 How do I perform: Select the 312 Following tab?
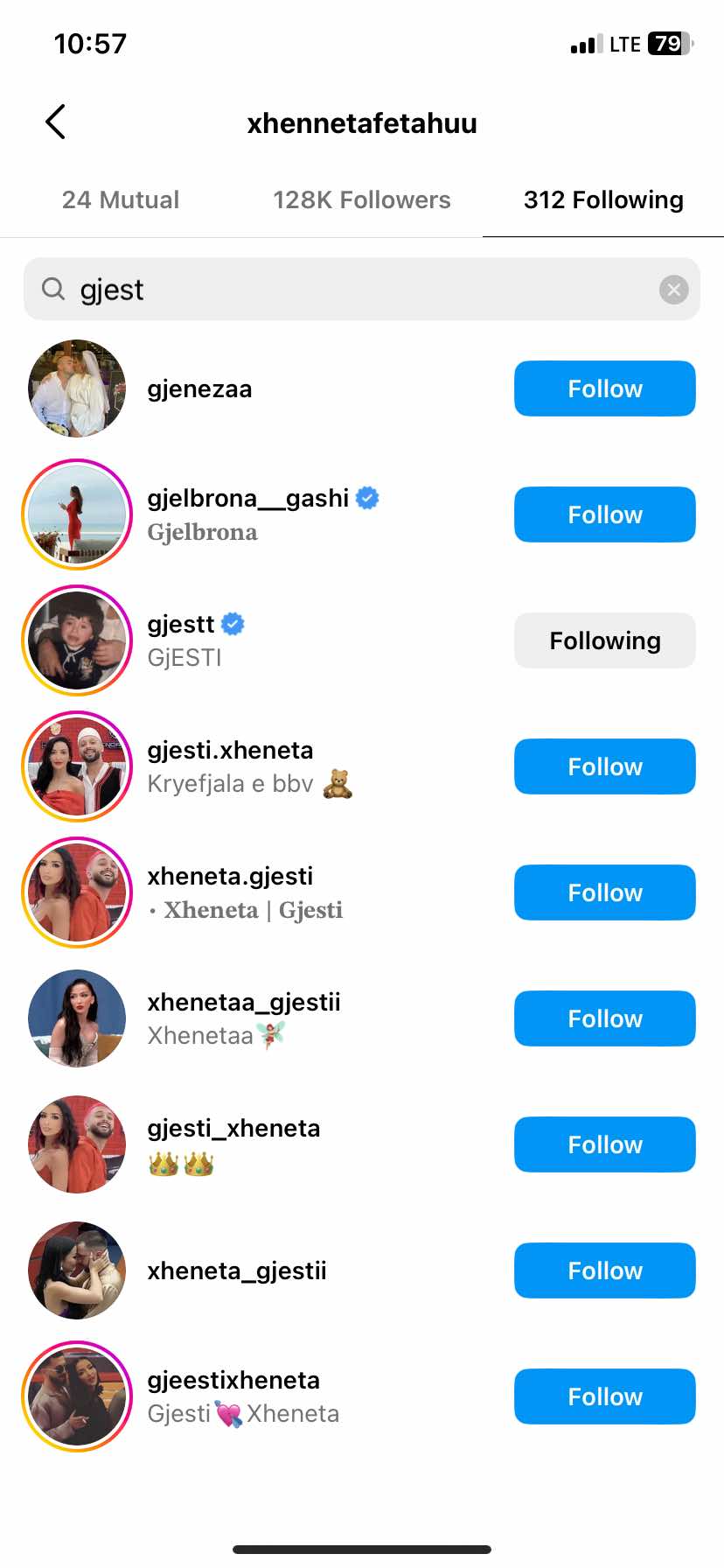point(603,200)
